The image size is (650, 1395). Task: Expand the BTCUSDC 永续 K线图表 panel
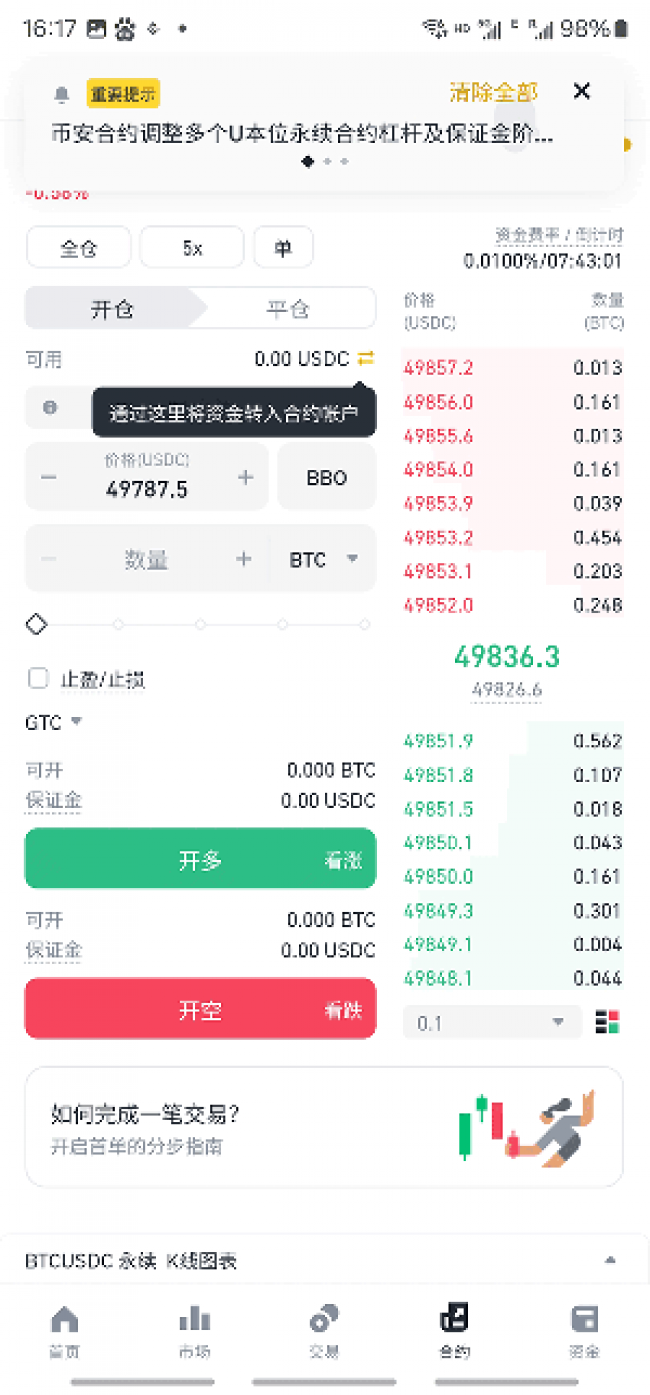(x=324, y=1261)
